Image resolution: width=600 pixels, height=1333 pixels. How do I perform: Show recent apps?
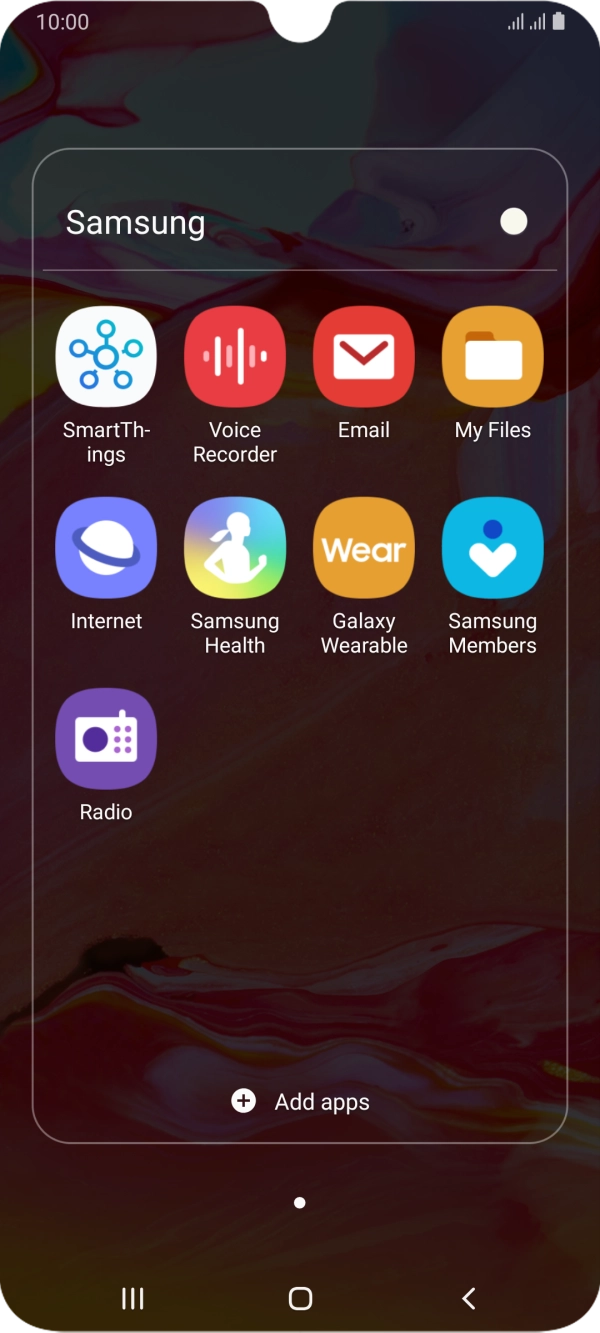click(x=132, y=1298)
